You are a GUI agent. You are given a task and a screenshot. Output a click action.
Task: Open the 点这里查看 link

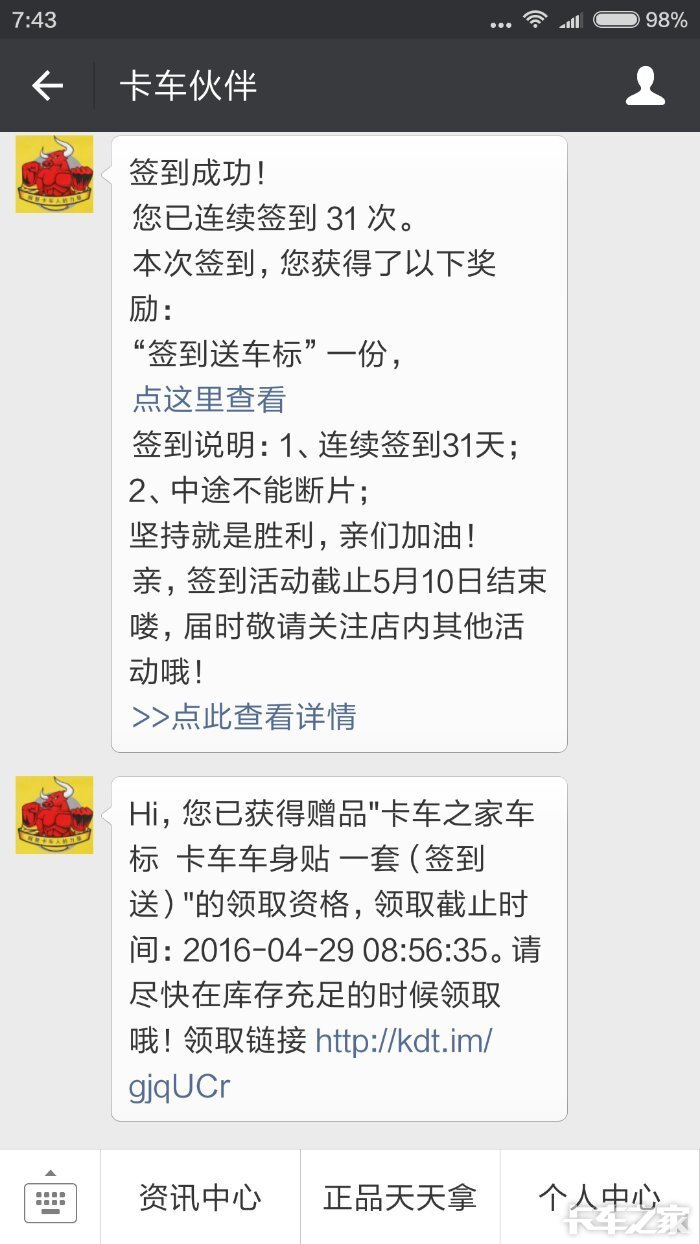click(x=209, y=399)
